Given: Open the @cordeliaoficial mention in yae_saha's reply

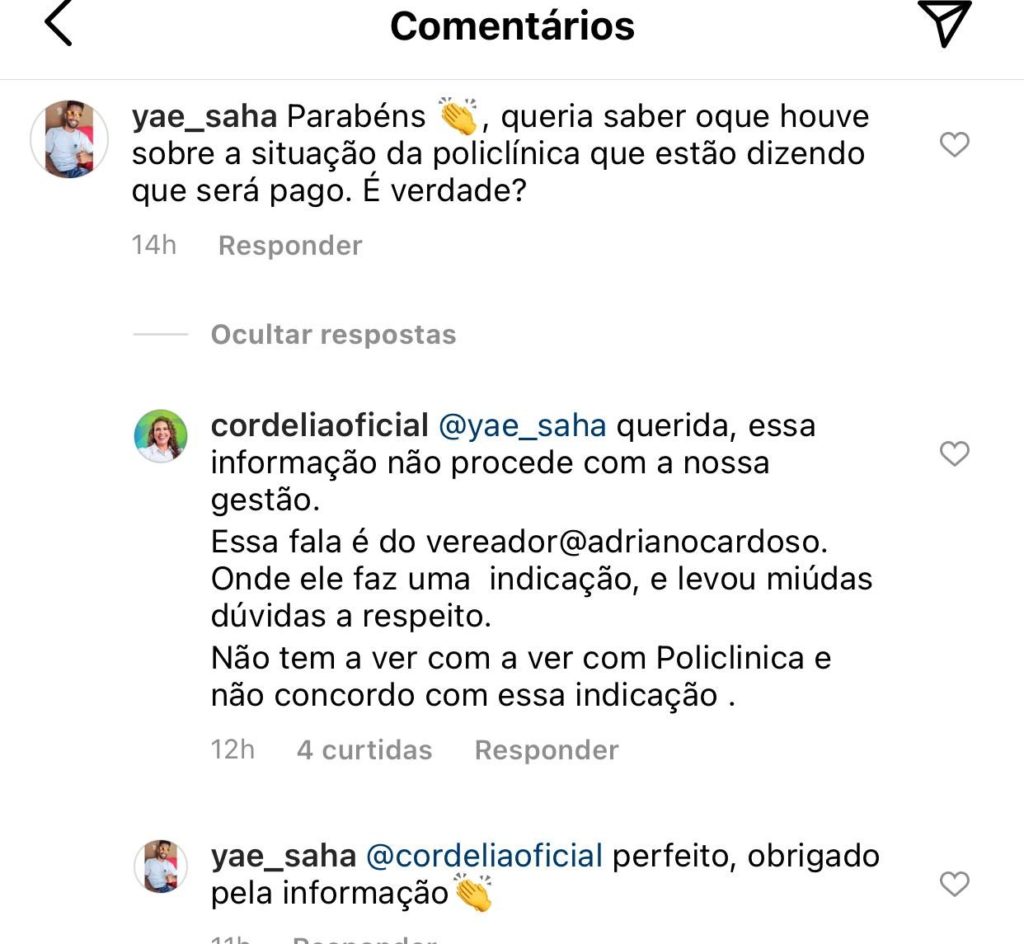Looking at the screenshot, I should [484, 857].
